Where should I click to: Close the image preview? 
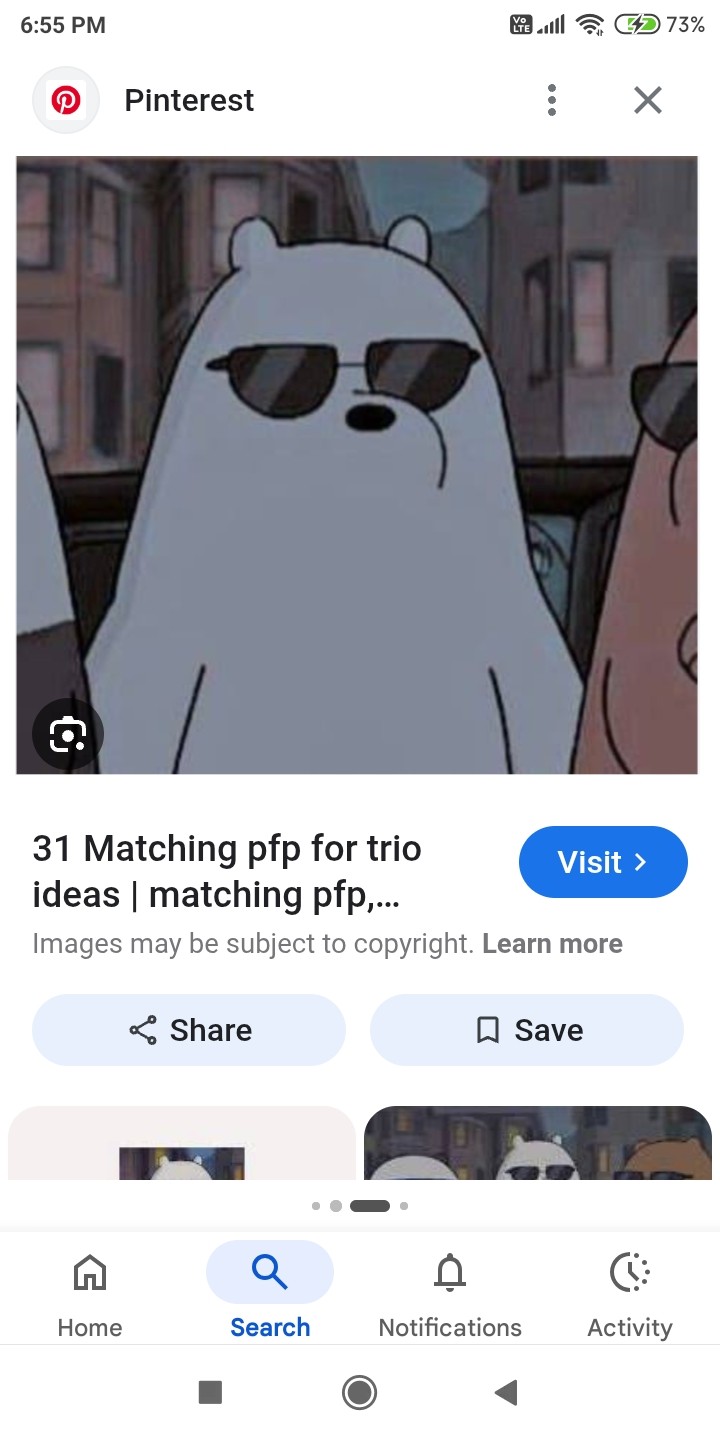coord(648,100)
